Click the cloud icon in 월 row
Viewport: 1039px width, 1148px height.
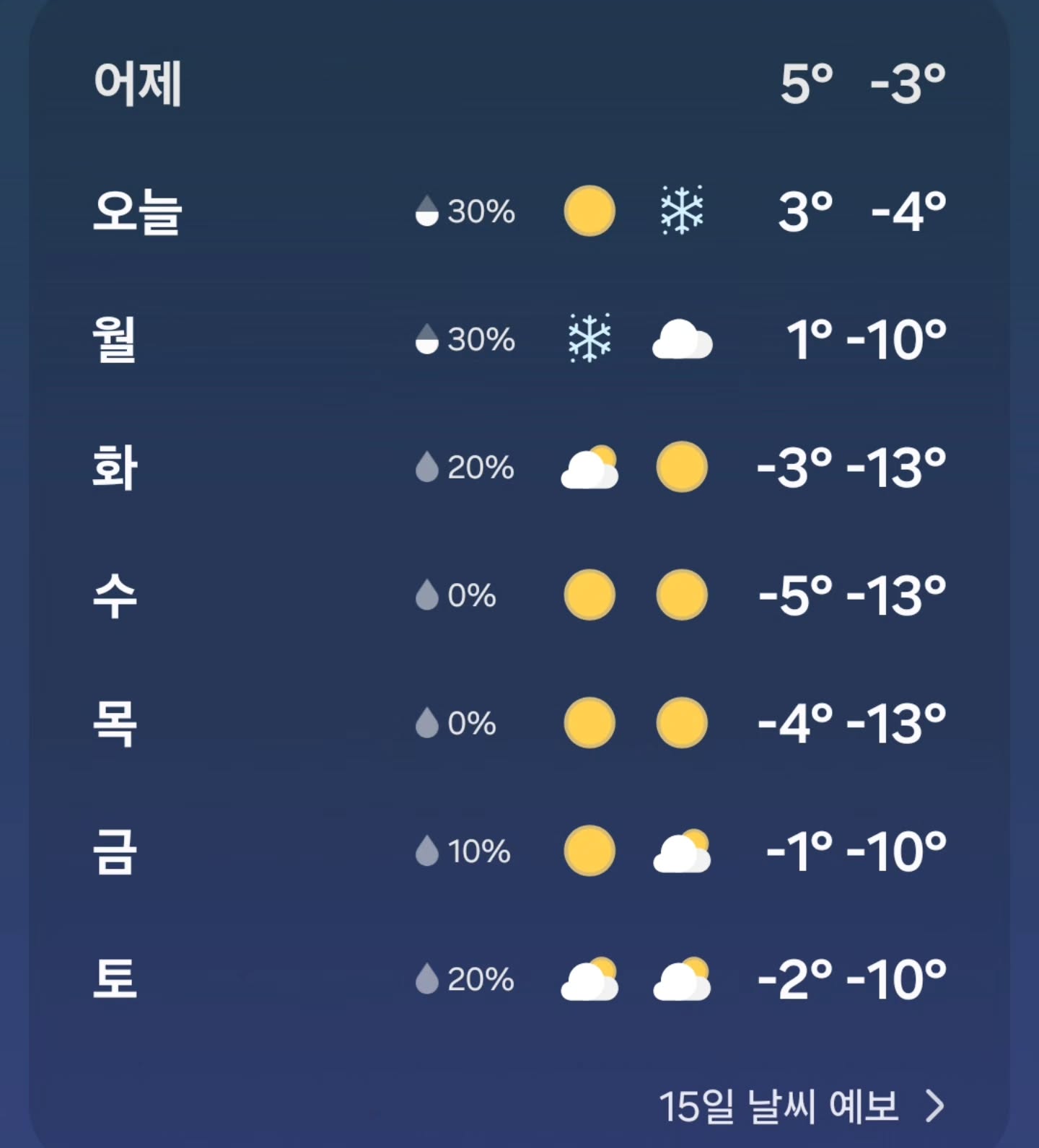680,341
